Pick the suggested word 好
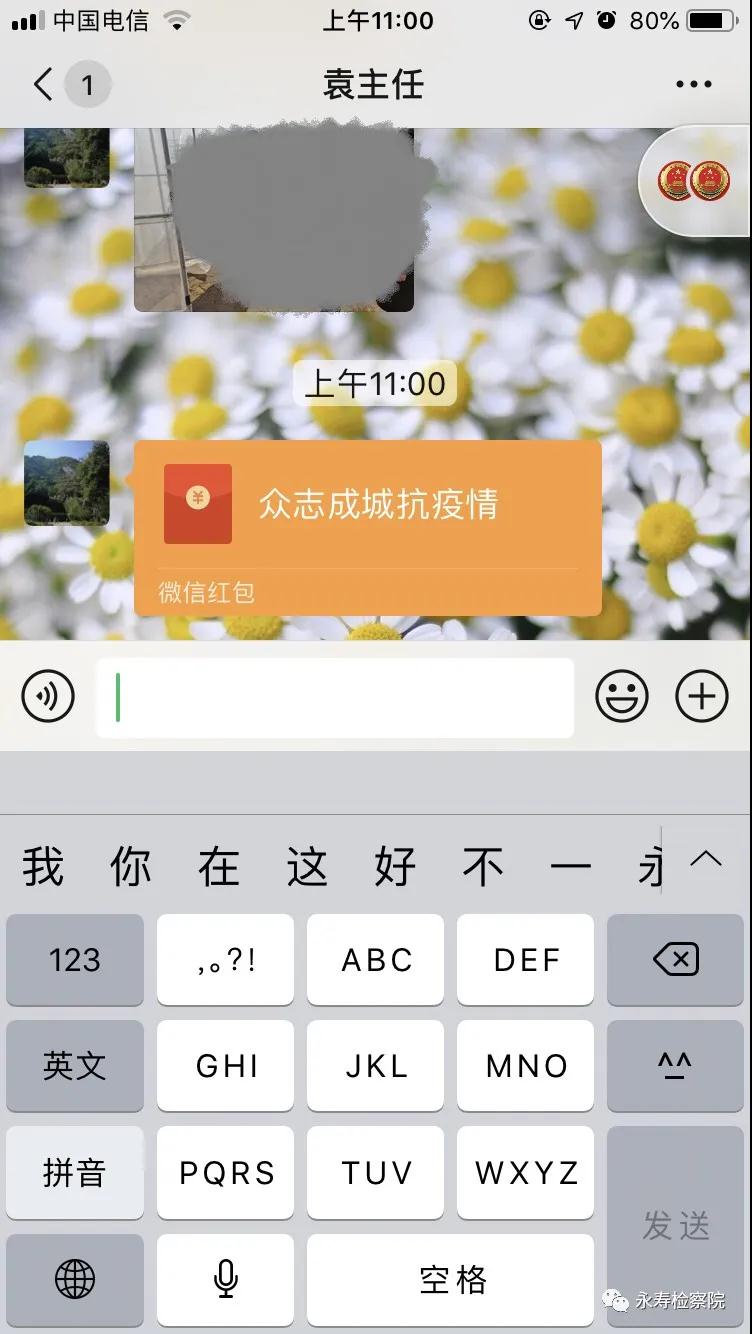The width and height of the screenshot is (752, 1334). pos(395,866)
